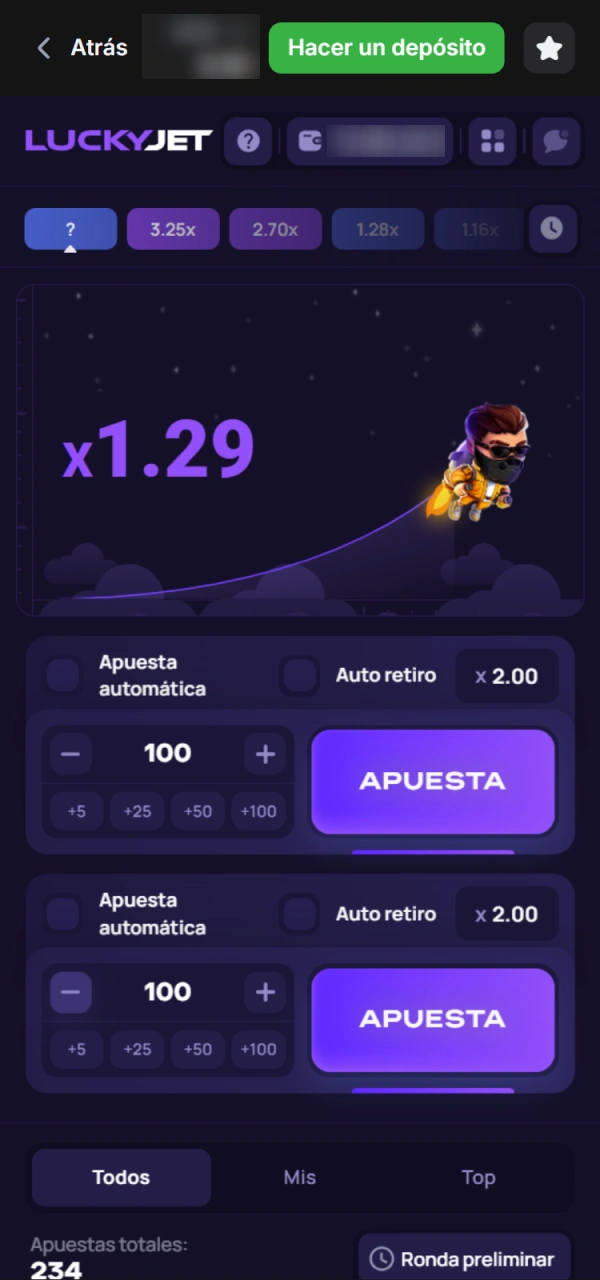Switch to the Mis tab
Viewport: 600px width, 1280px height.
[x=299, y=1177]
